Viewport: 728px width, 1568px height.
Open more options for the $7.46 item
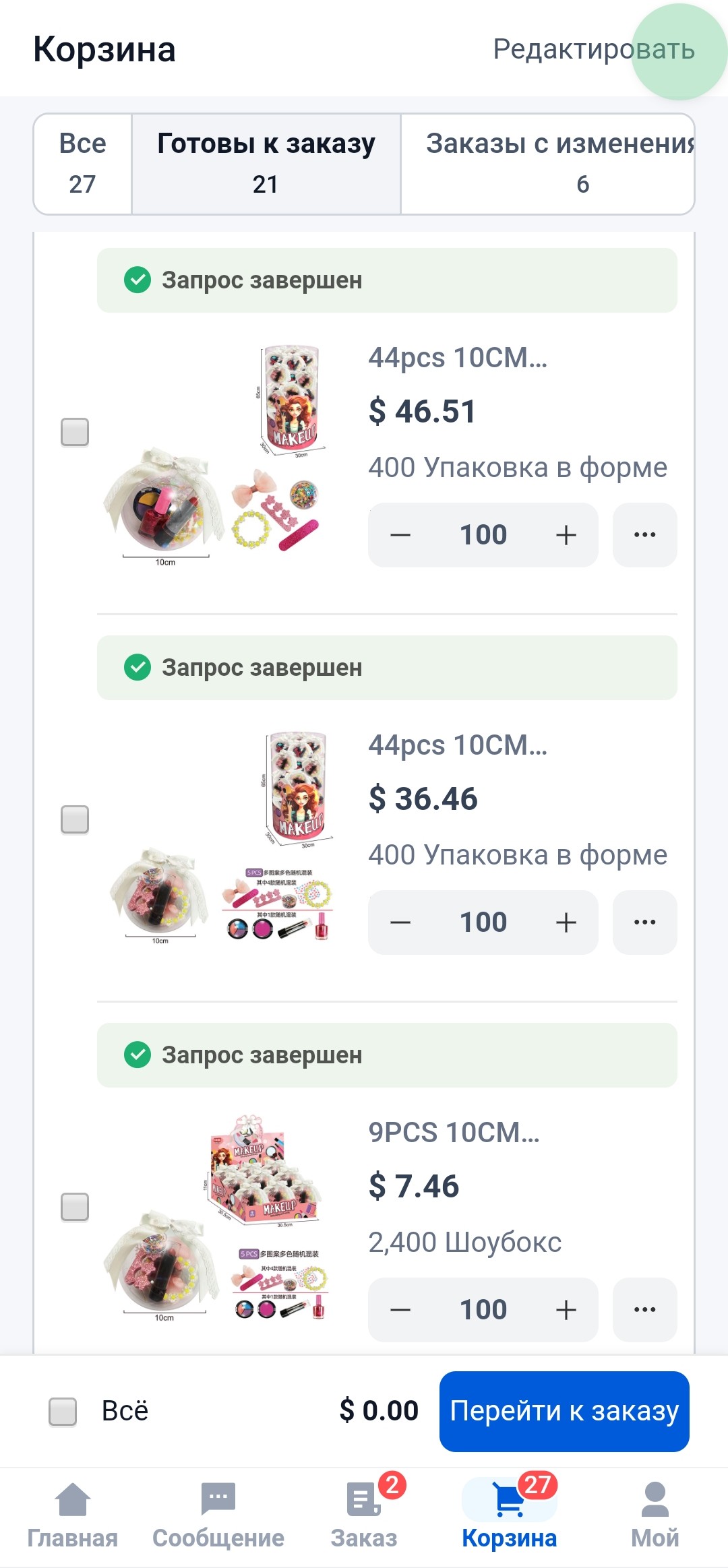pyautogui.click(x=644, y=1310)
